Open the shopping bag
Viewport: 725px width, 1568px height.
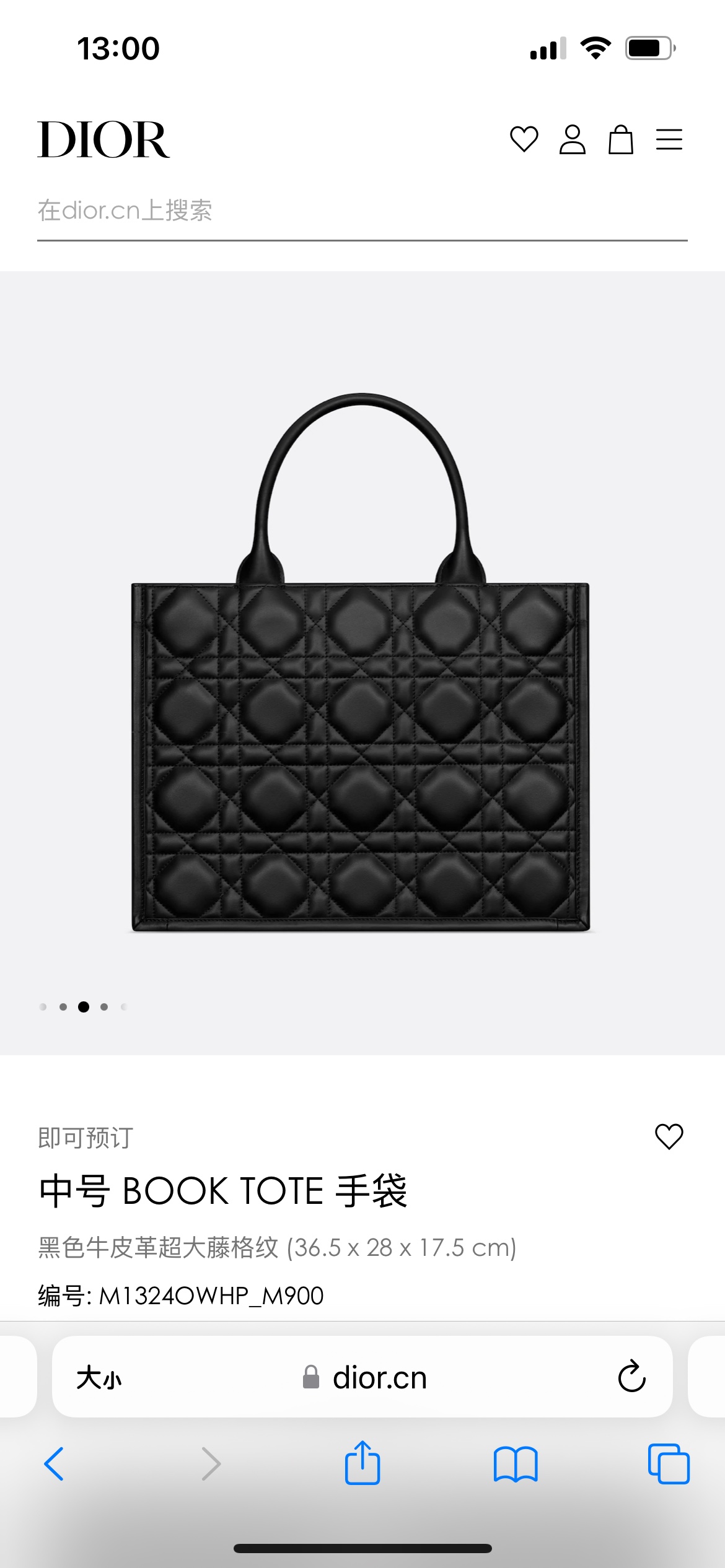click(x=620, y=139)
